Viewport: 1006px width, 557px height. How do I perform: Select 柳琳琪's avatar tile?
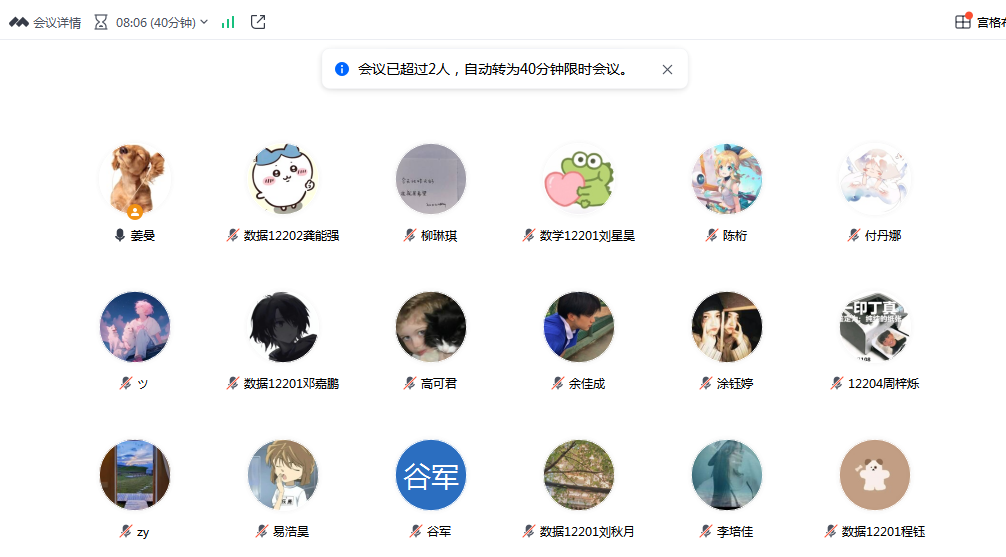(x=431, y=179)
